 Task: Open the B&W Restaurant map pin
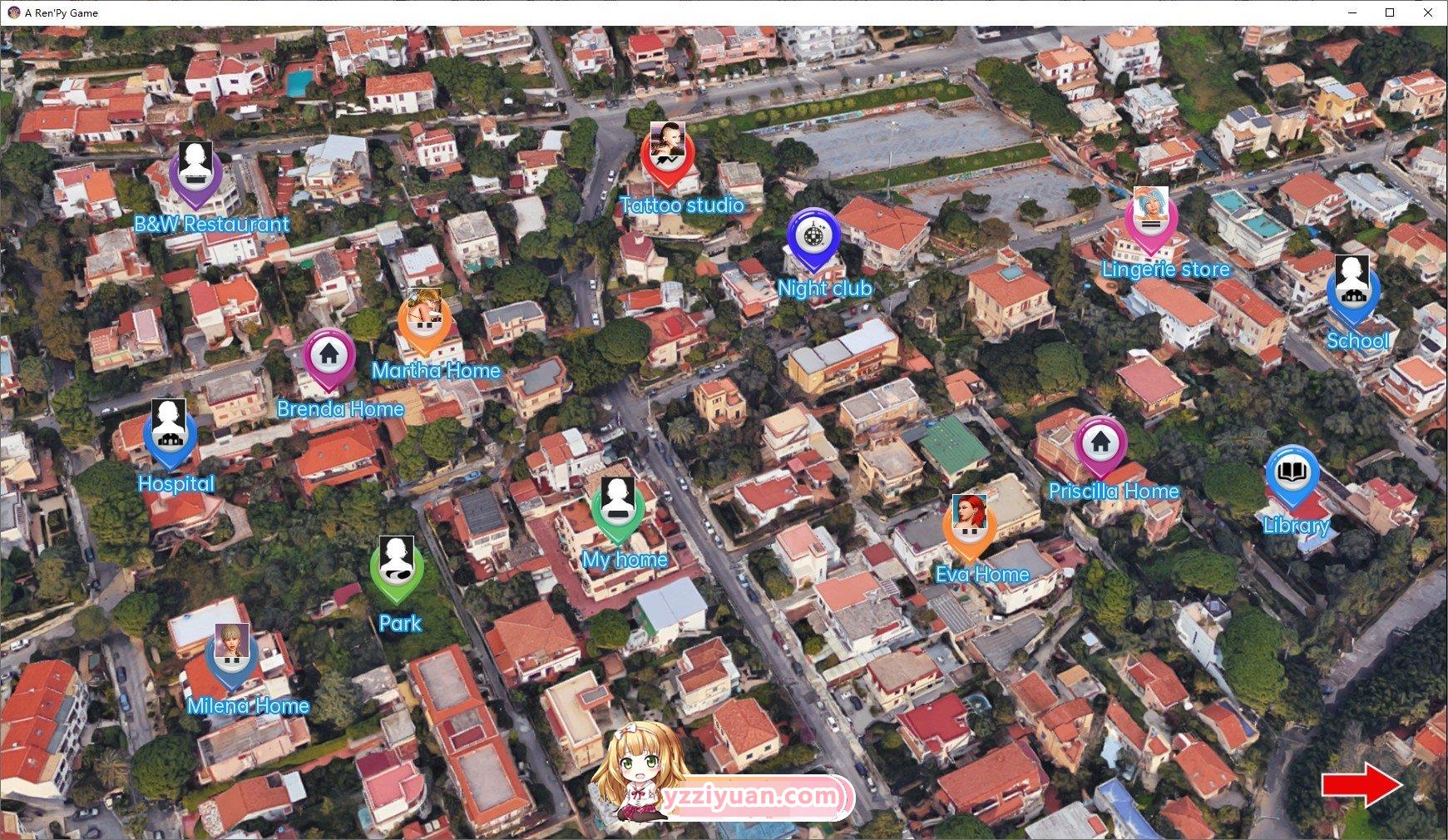tap(195, 175)
